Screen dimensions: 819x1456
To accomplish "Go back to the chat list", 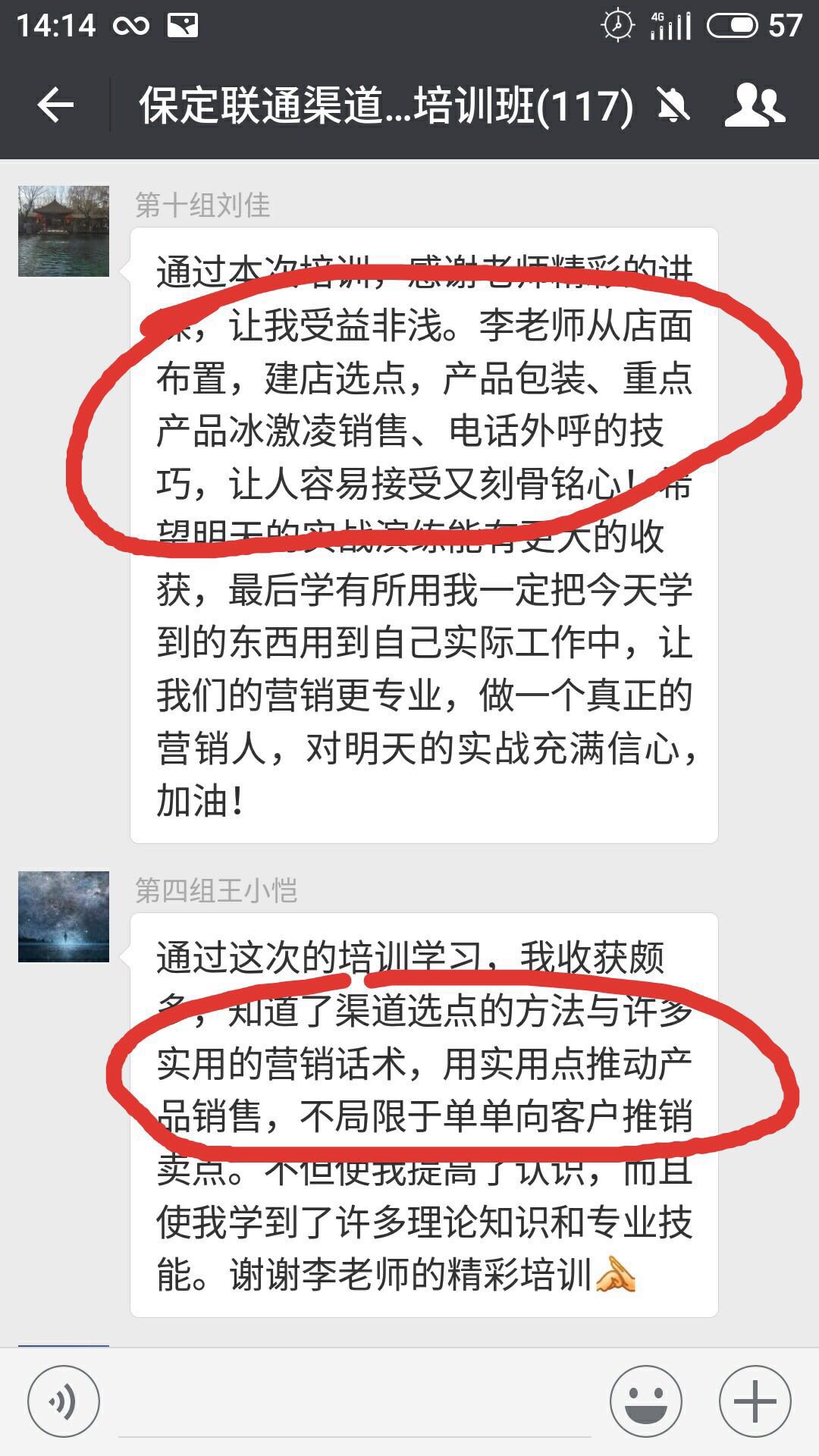I will 55,105.
